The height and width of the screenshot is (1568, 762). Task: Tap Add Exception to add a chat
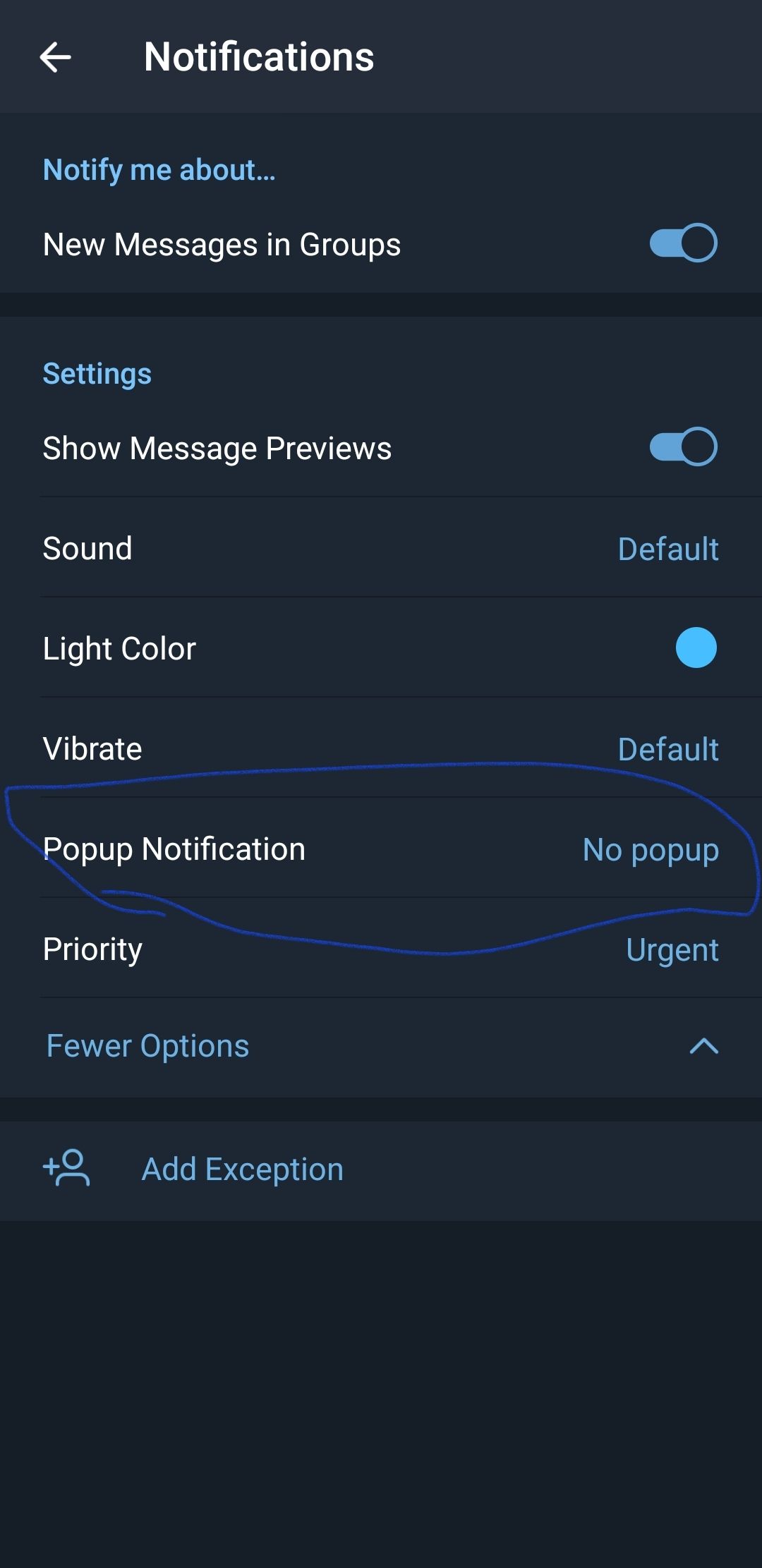[x=241, y=1169]
